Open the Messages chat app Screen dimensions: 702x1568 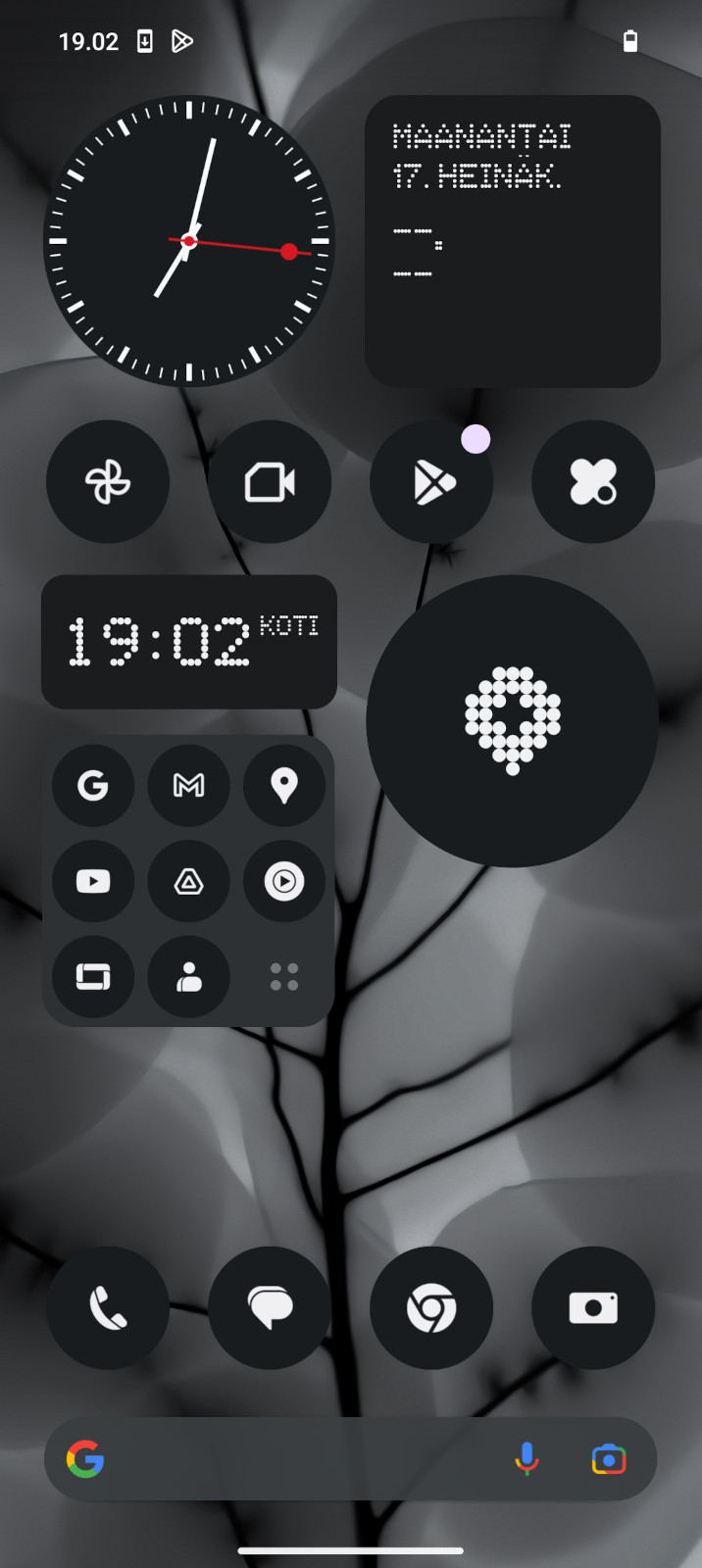click(270, 1308)
